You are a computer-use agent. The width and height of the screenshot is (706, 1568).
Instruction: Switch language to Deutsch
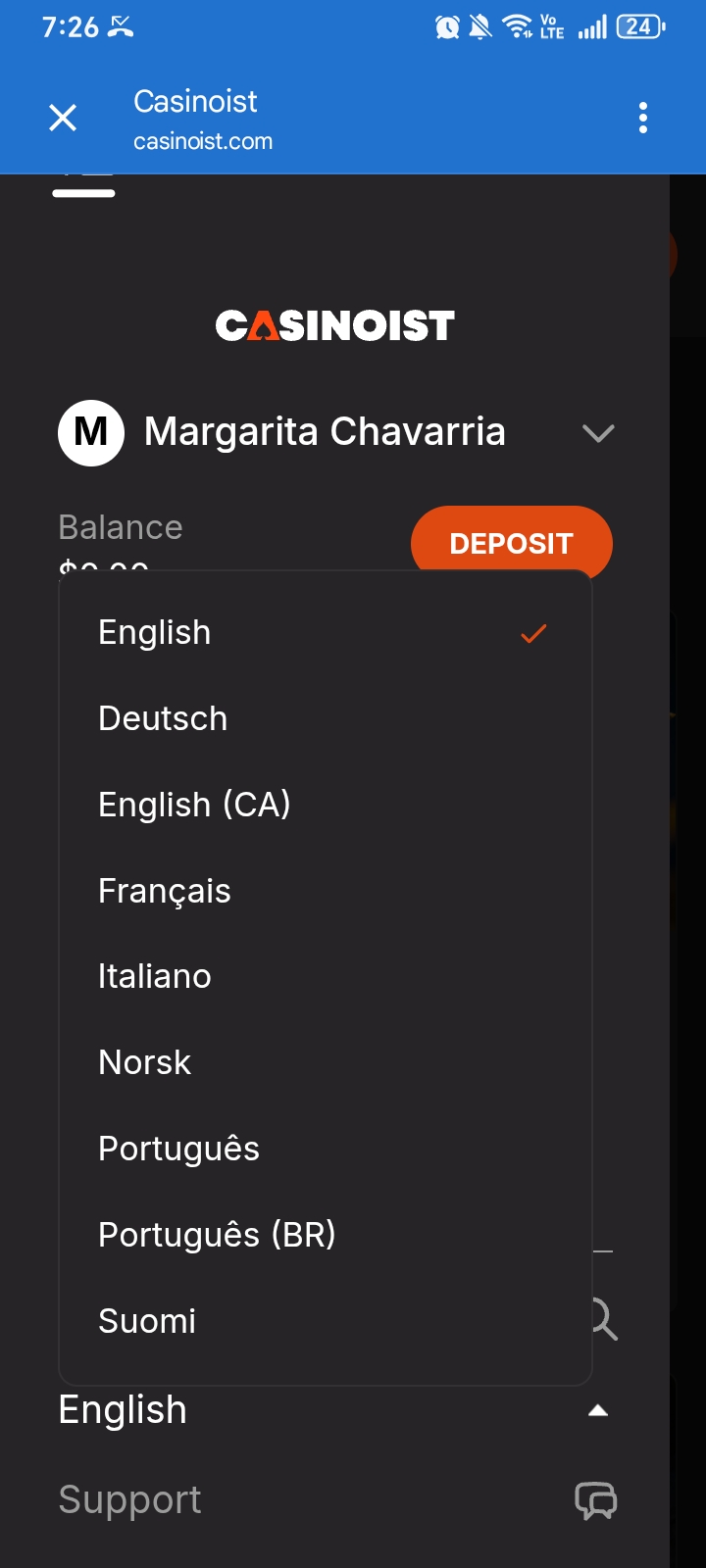(x=163, y=719)
